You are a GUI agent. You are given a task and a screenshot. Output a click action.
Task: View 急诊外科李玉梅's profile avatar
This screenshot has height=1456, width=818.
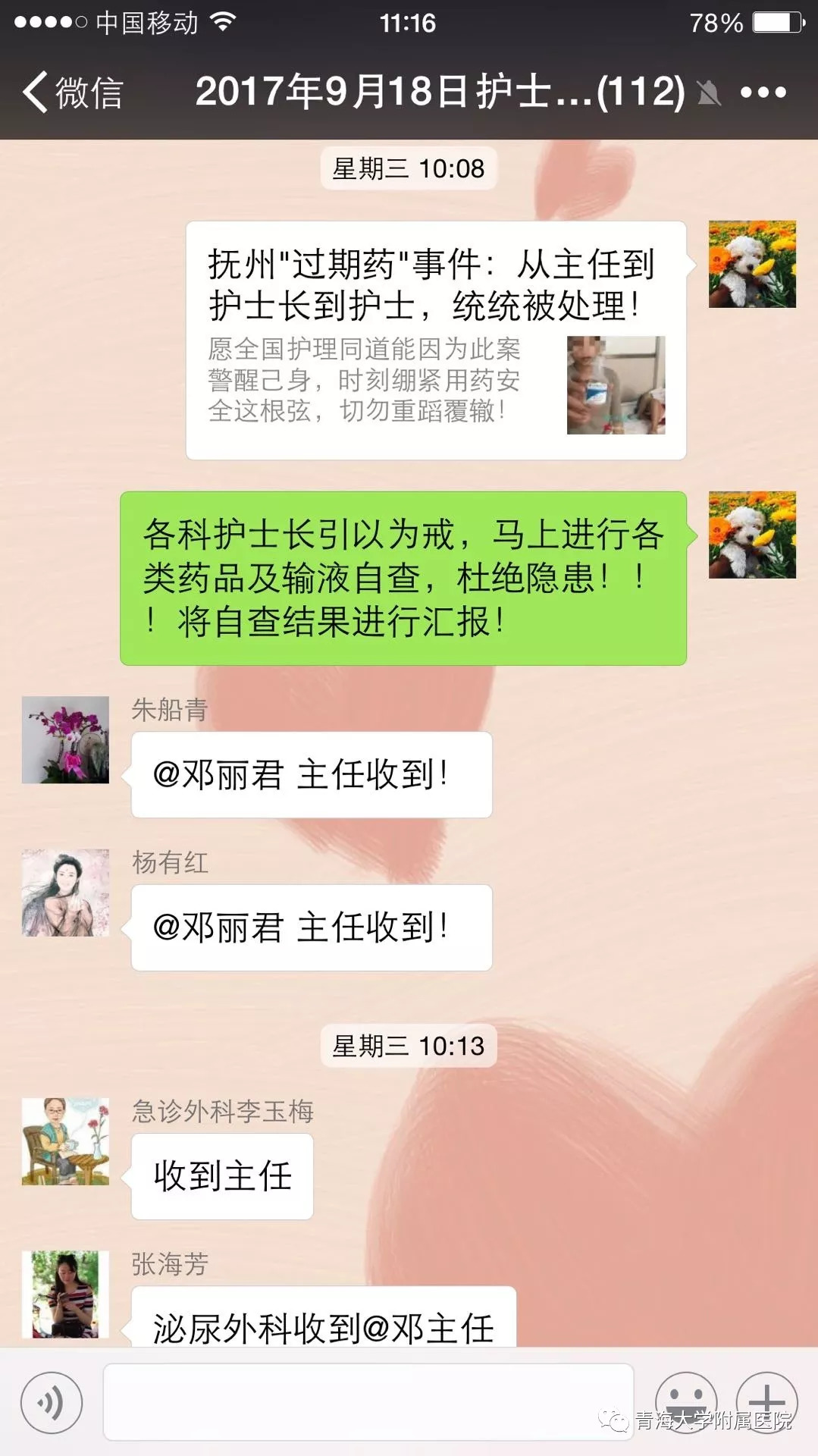click(x=65, y=1141)
